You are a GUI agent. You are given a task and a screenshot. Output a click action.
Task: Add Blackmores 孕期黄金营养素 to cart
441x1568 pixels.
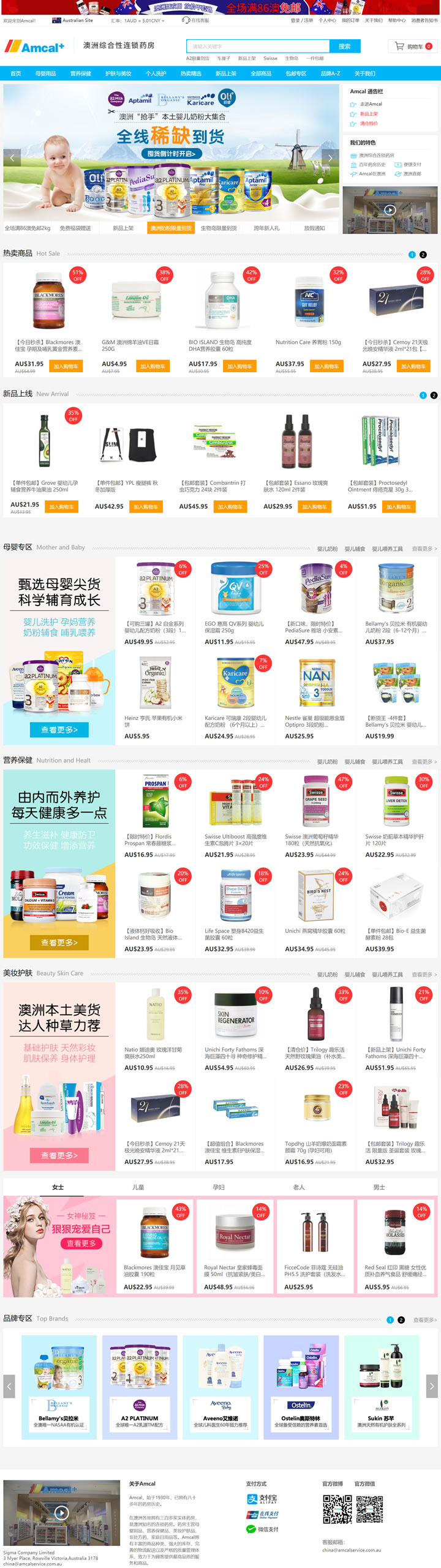click(66, 366)
